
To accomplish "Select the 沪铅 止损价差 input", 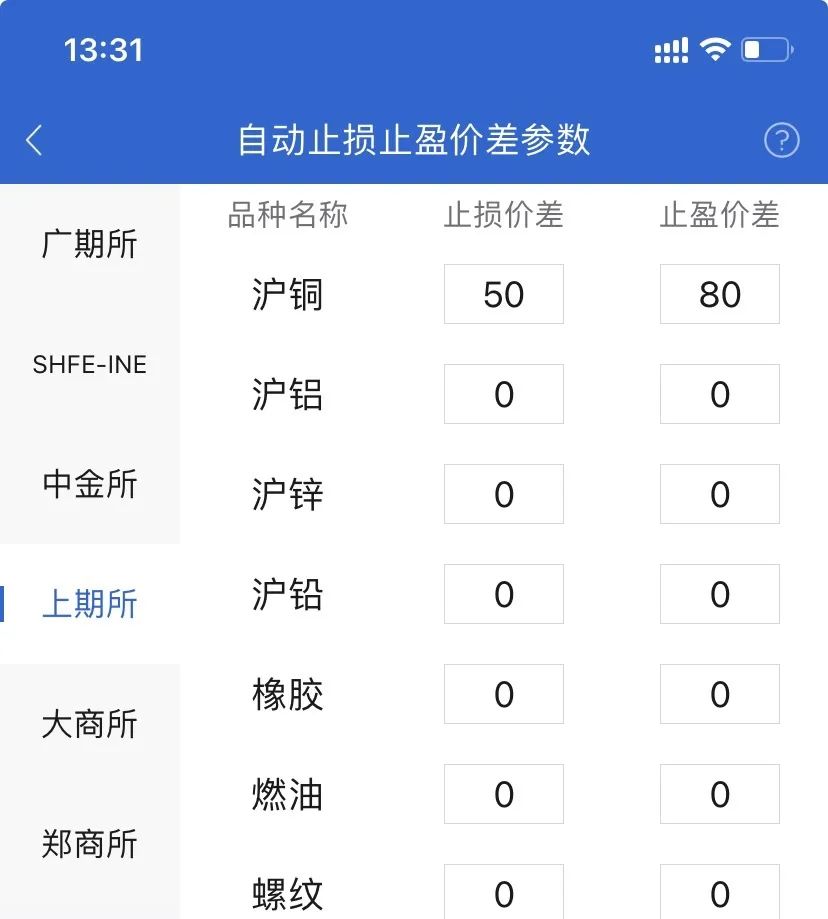I will [504, 594].
